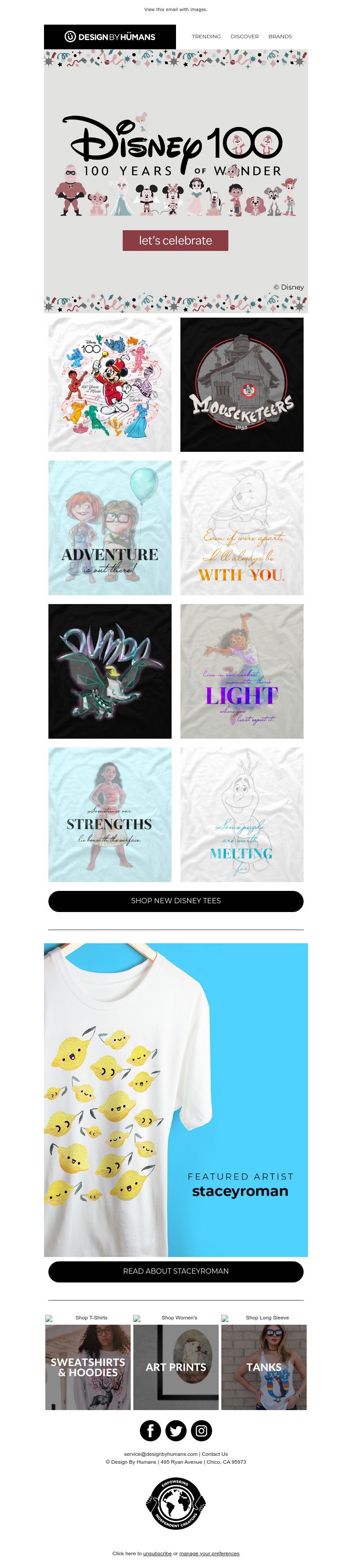The image size is (352, 1568).
Task: Tap Read About Staceyroman button
Action: tap(176, 1271)
